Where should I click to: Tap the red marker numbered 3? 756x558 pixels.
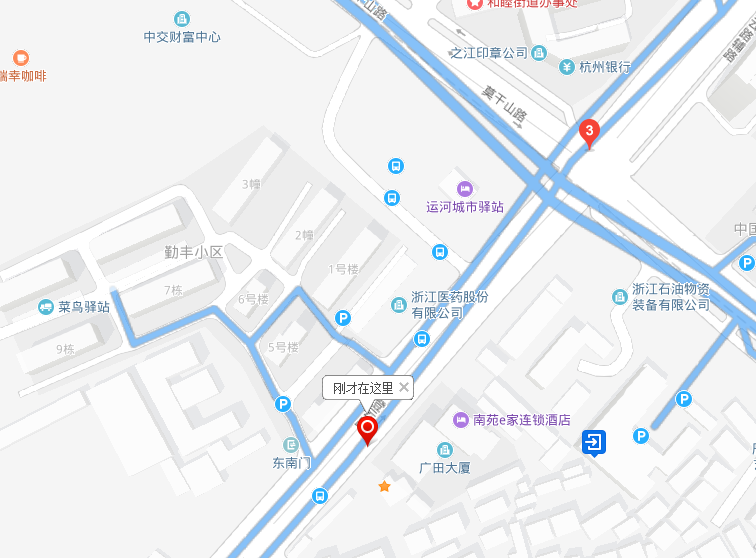(589, 131)
